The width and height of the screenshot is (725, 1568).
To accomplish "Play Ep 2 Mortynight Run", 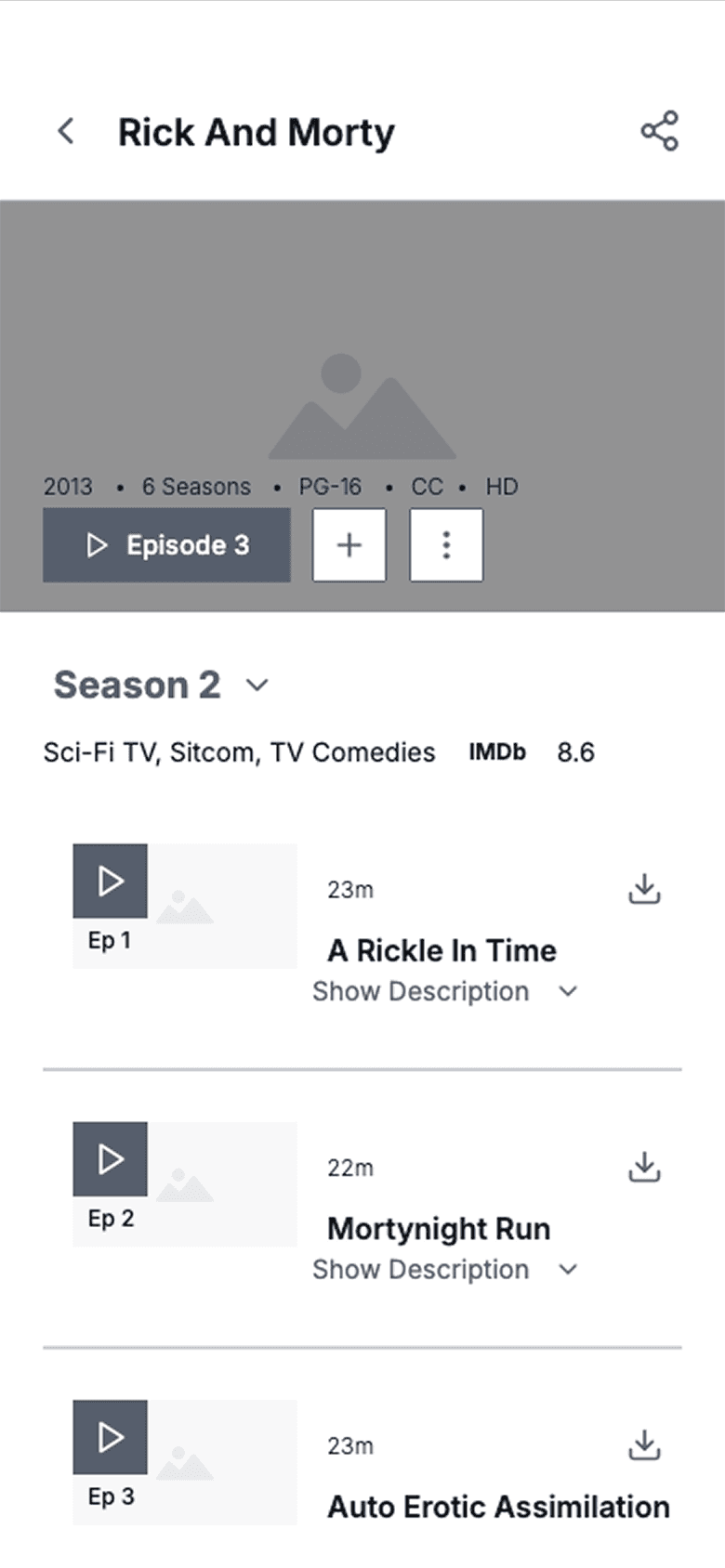I will click(x=111, y=1158).
